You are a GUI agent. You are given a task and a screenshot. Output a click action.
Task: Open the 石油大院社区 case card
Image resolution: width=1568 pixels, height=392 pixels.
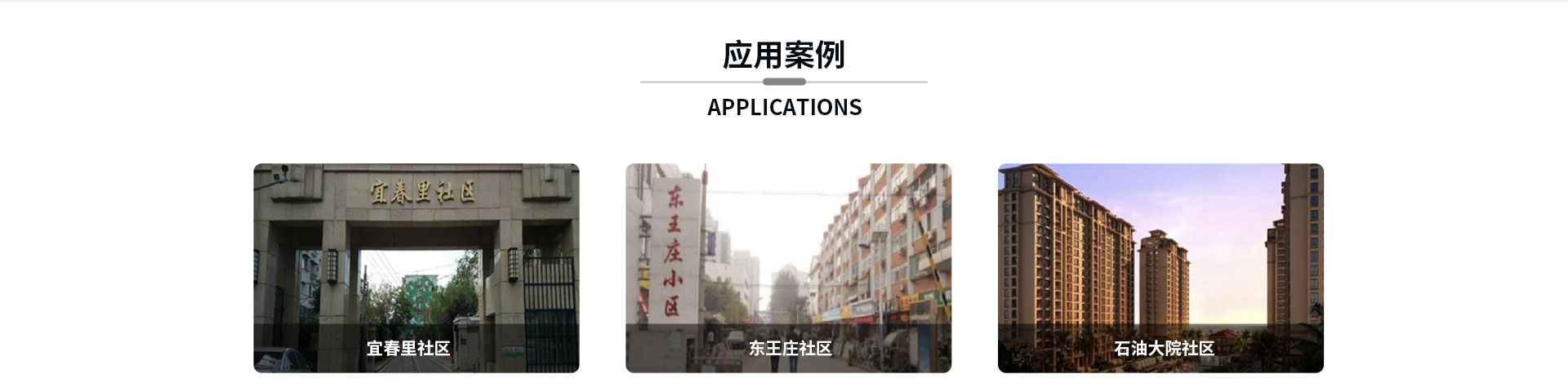tap(1160, 268)
